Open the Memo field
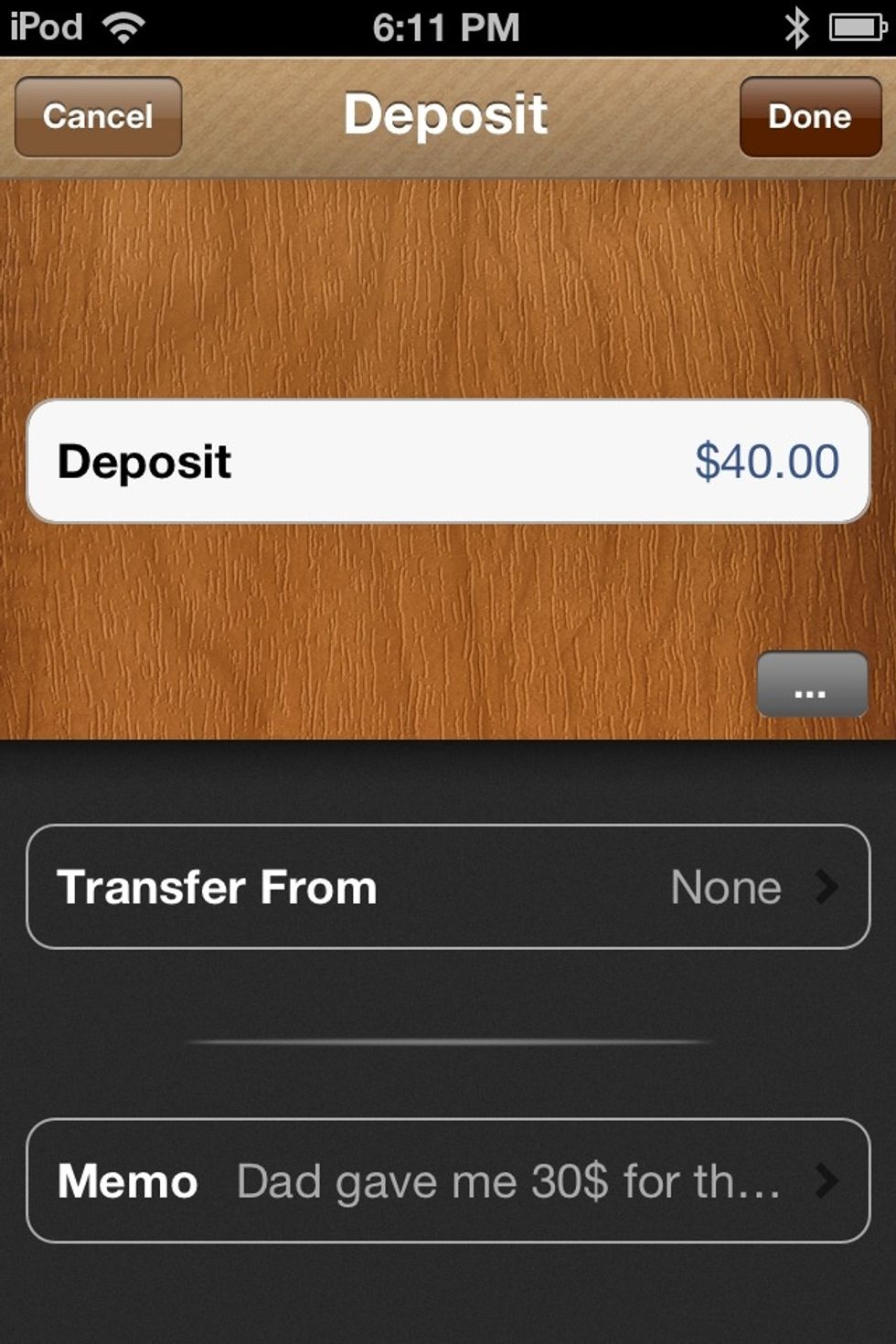 tap(448, 1180)
